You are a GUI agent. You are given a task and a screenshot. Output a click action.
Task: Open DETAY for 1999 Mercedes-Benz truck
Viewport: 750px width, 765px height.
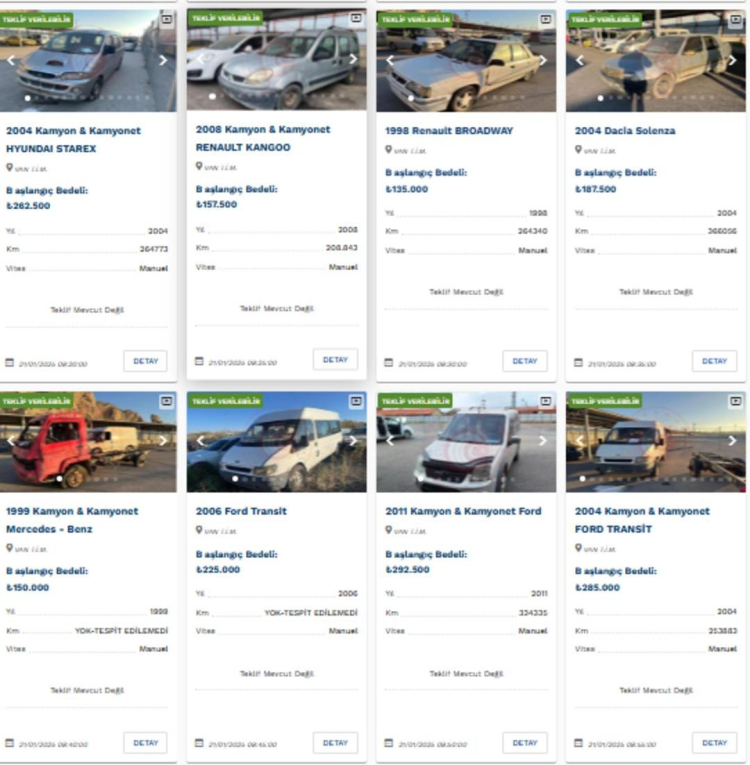click(x=145, y=743)
